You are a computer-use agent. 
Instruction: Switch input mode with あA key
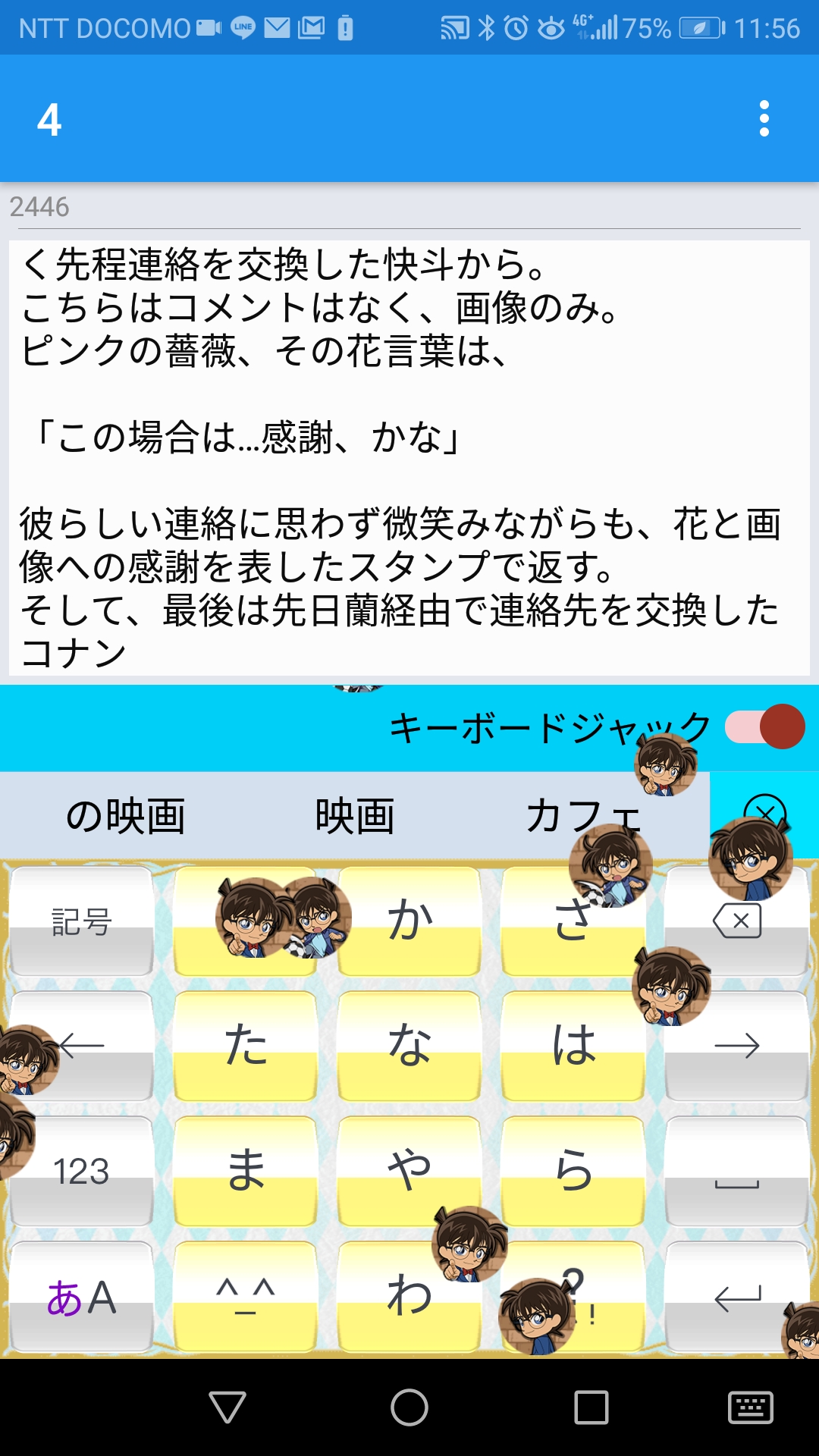[81, 1296]
